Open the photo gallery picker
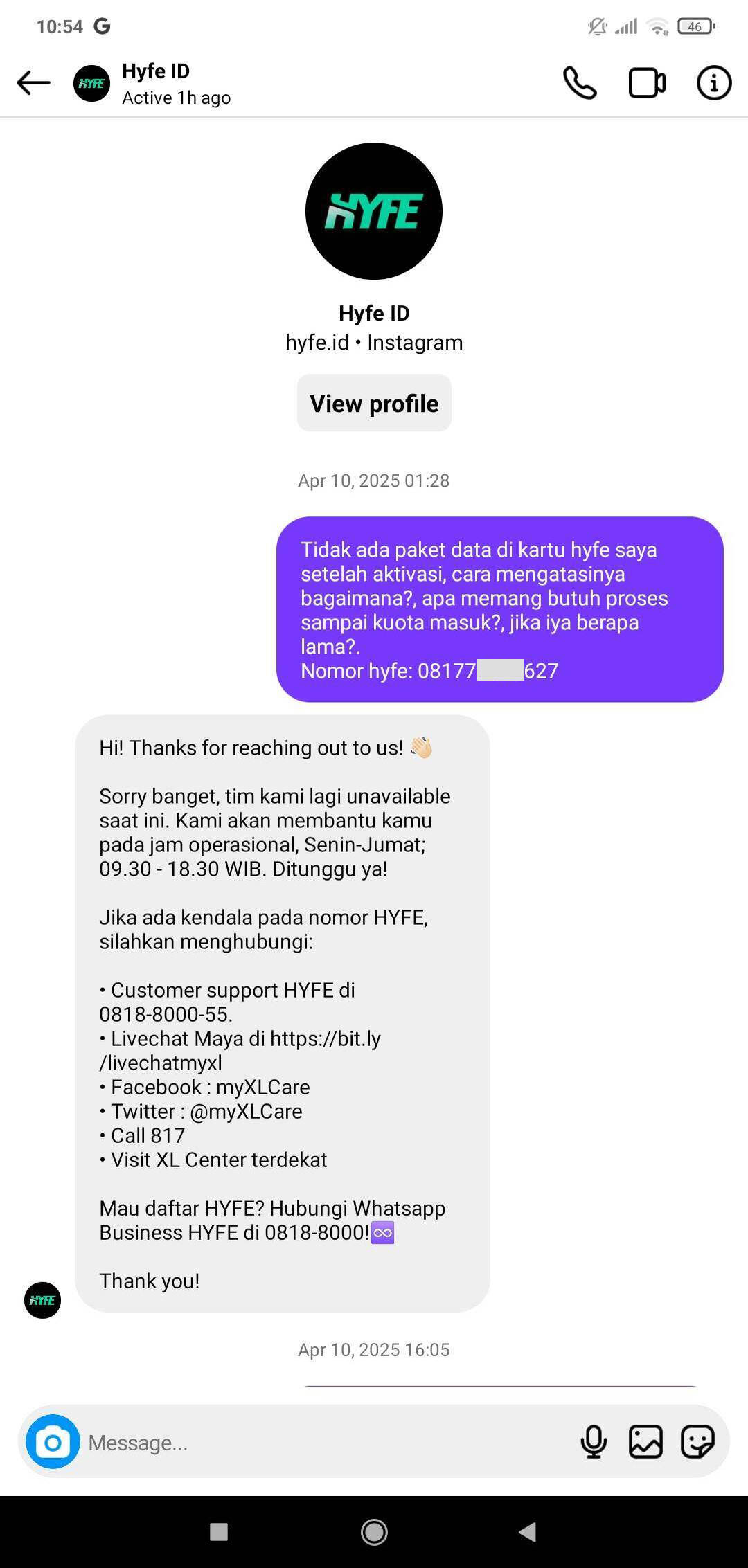The image size is (748, 1568). click(645, 1442)
